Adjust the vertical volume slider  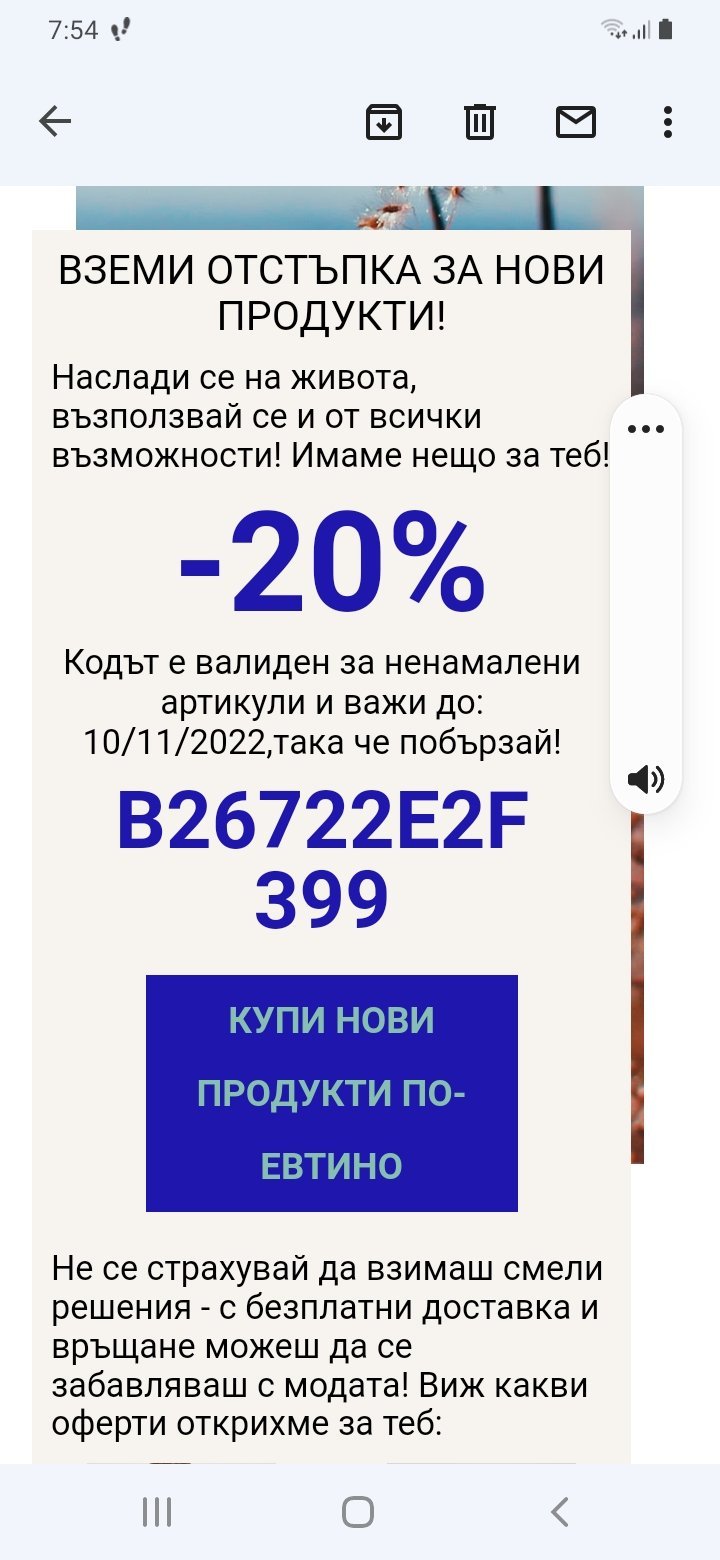[646, 604]
